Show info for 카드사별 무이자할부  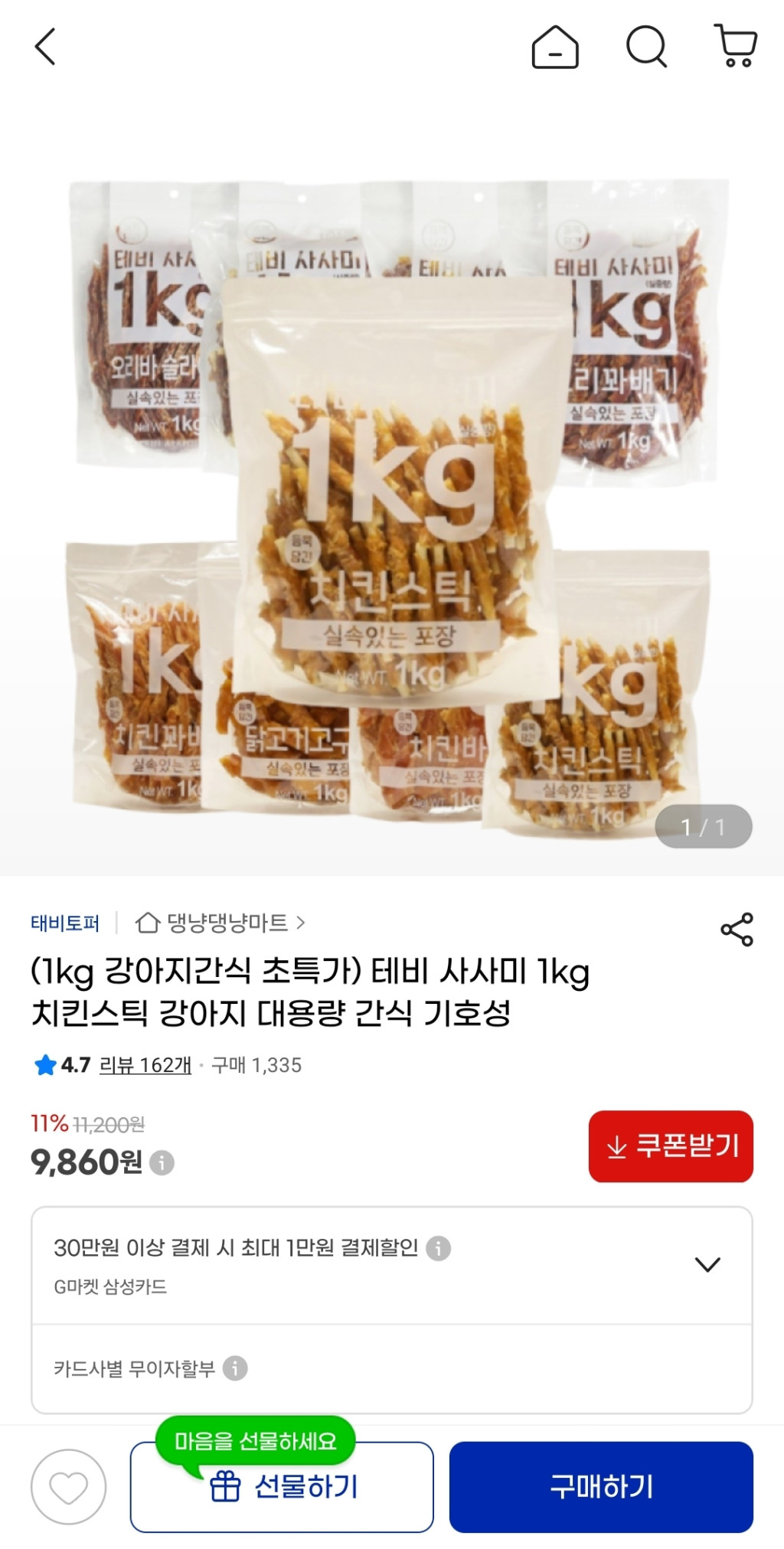coord(235,1368)
